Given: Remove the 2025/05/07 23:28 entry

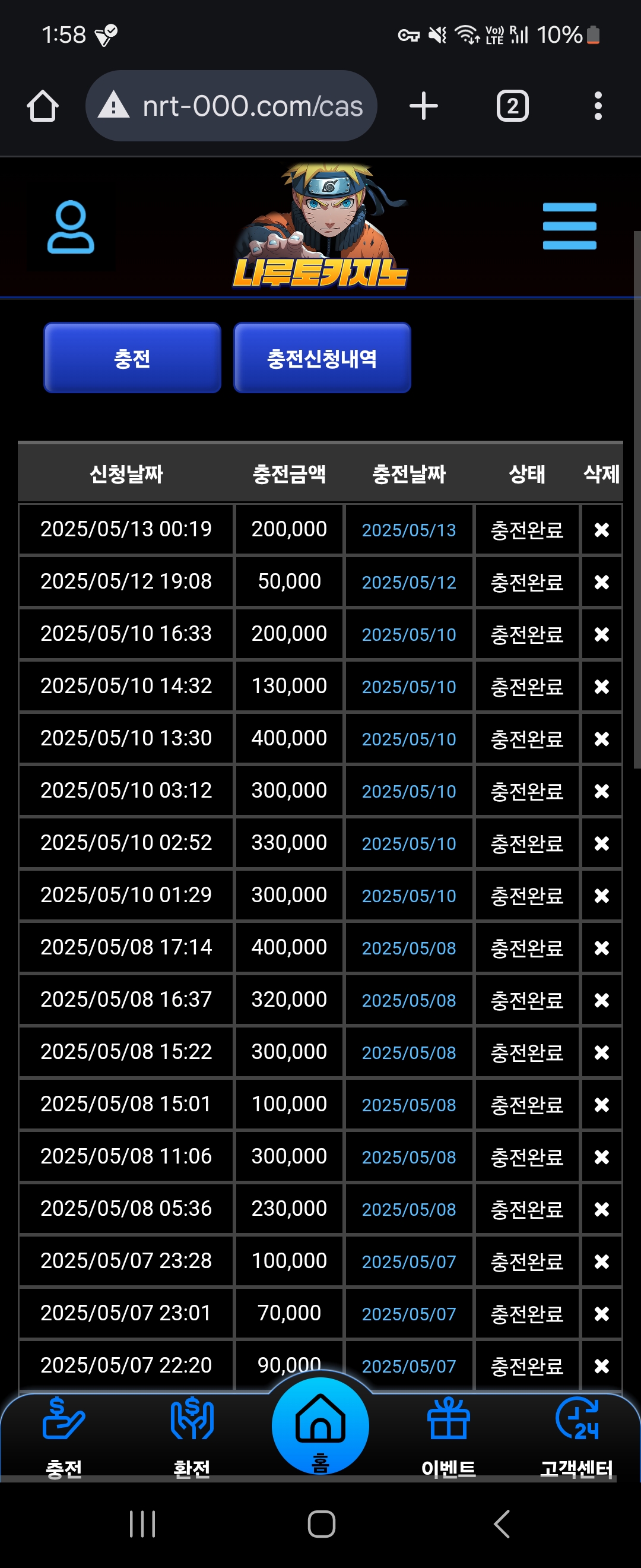Looking at the screenshot, I should click(601, 1262).
